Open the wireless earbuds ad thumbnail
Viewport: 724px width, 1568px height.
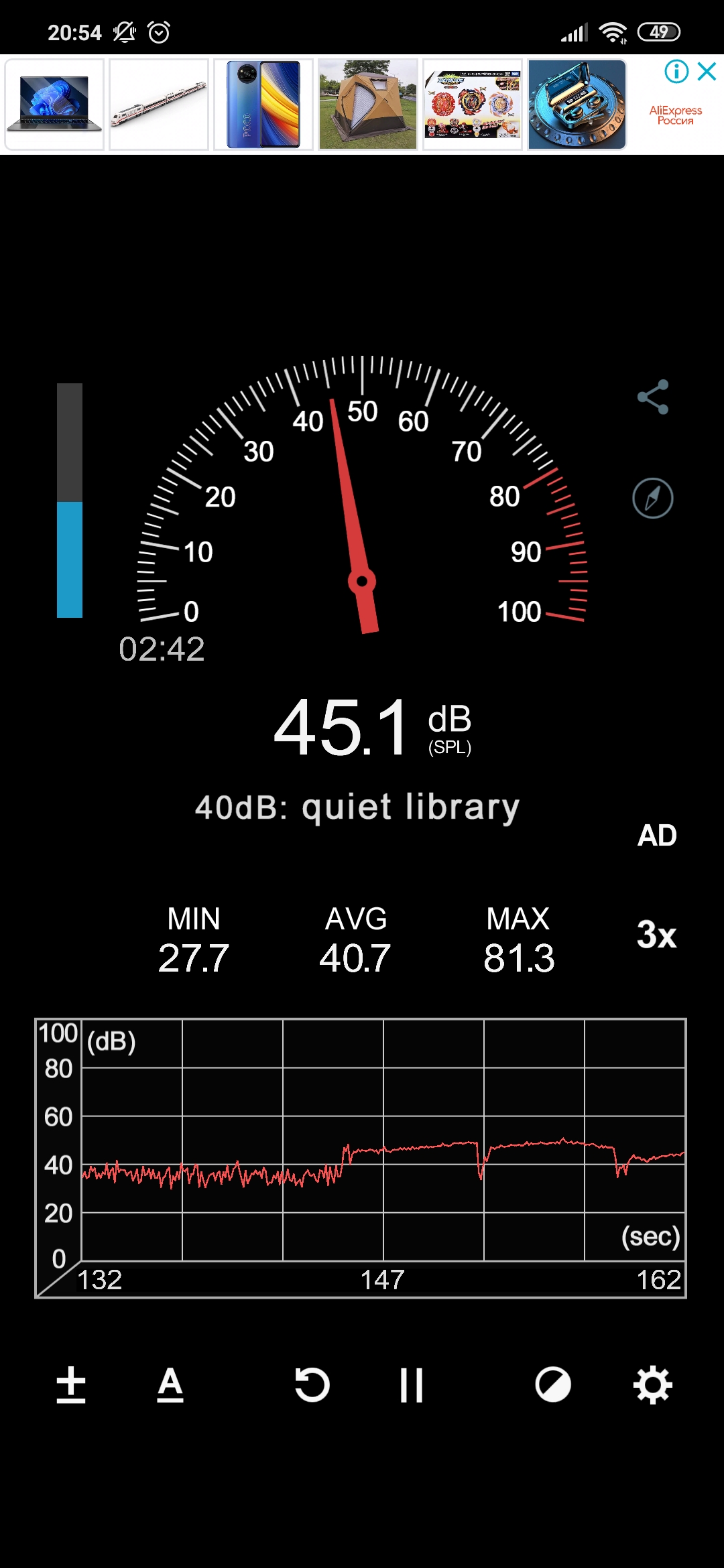click(x=577, y=105)
